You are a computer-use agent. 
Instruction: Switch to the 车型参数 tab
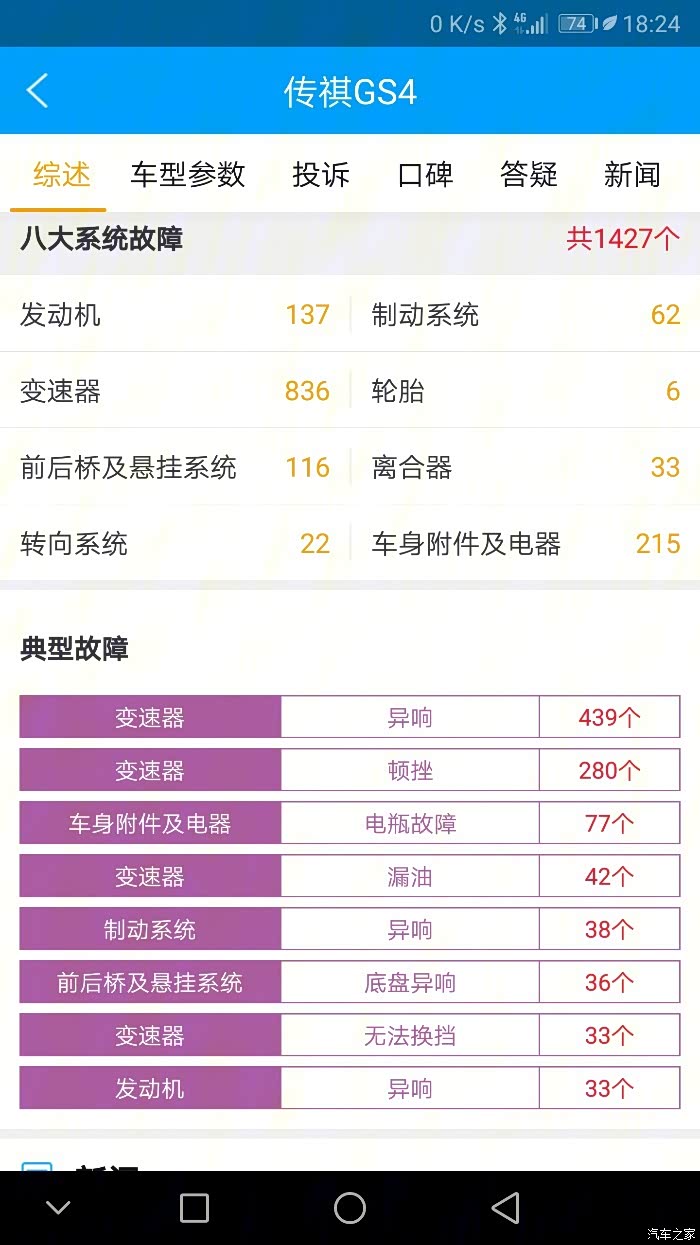[x=187, y=174]
